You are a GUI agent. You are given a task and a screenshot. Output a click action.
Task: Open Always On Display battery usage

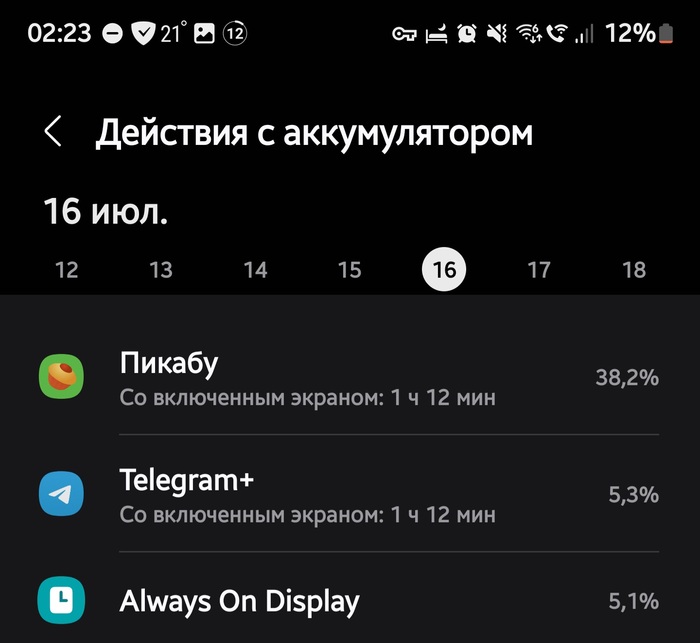(350, 601)
